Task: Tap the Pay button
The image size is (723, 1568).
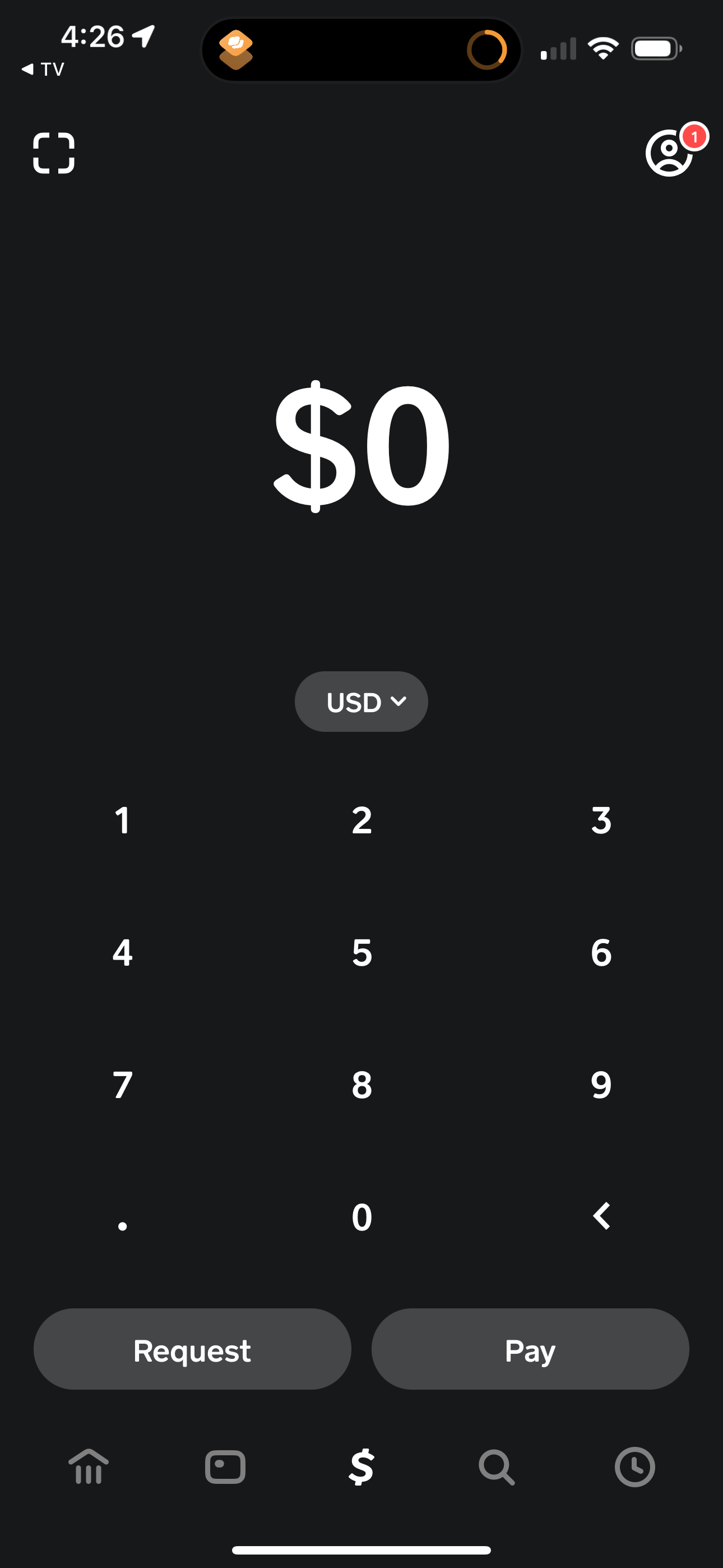Action: [530, 1349]
